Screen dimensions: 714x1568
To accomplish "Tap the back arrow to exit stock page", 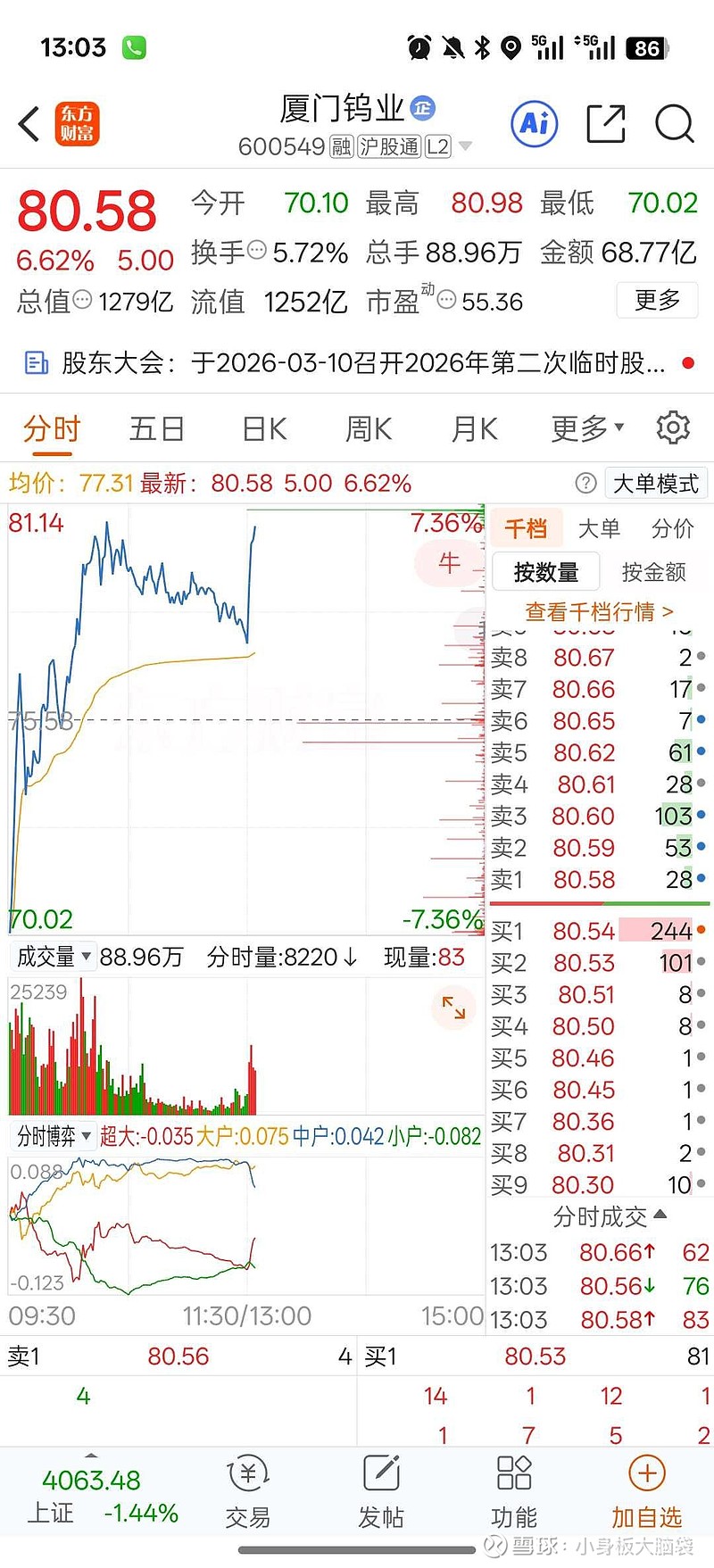I will click(x=27, y=124).
